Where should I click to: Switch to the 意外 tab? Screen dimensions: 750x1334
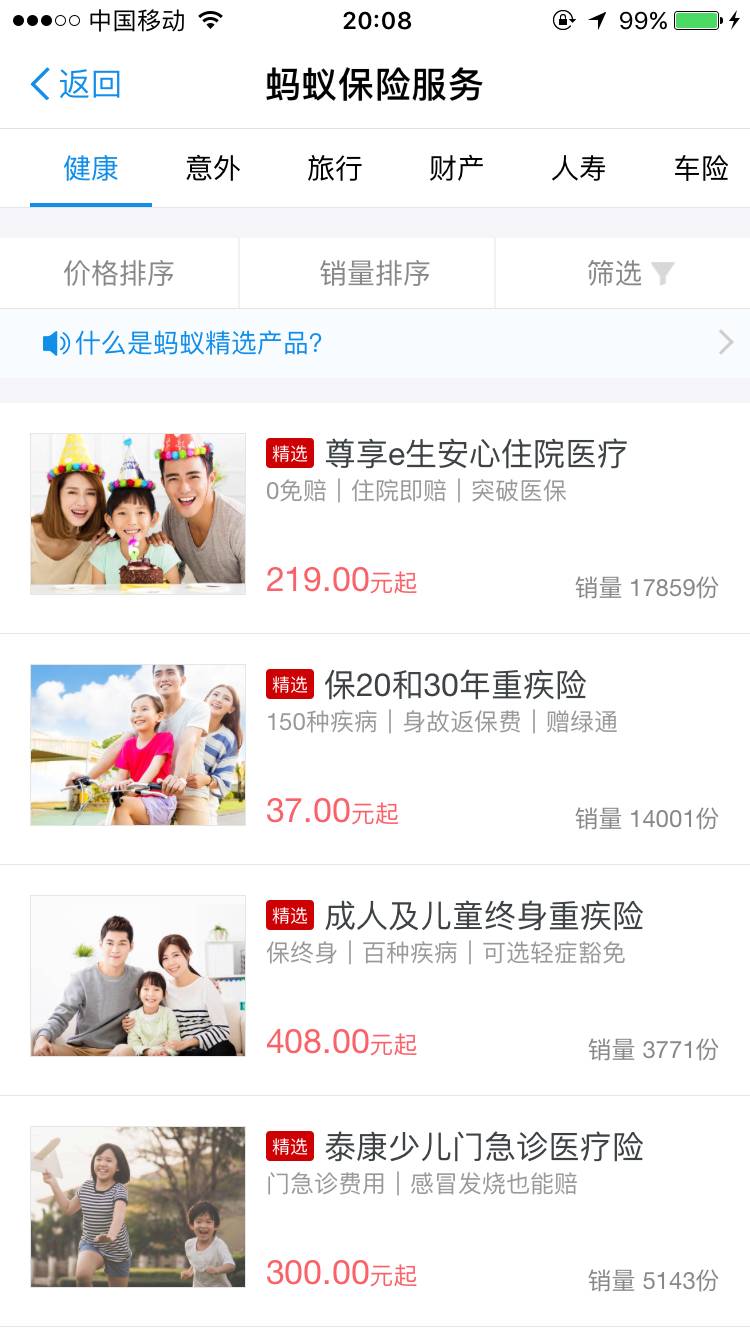[x=213, y=168]
